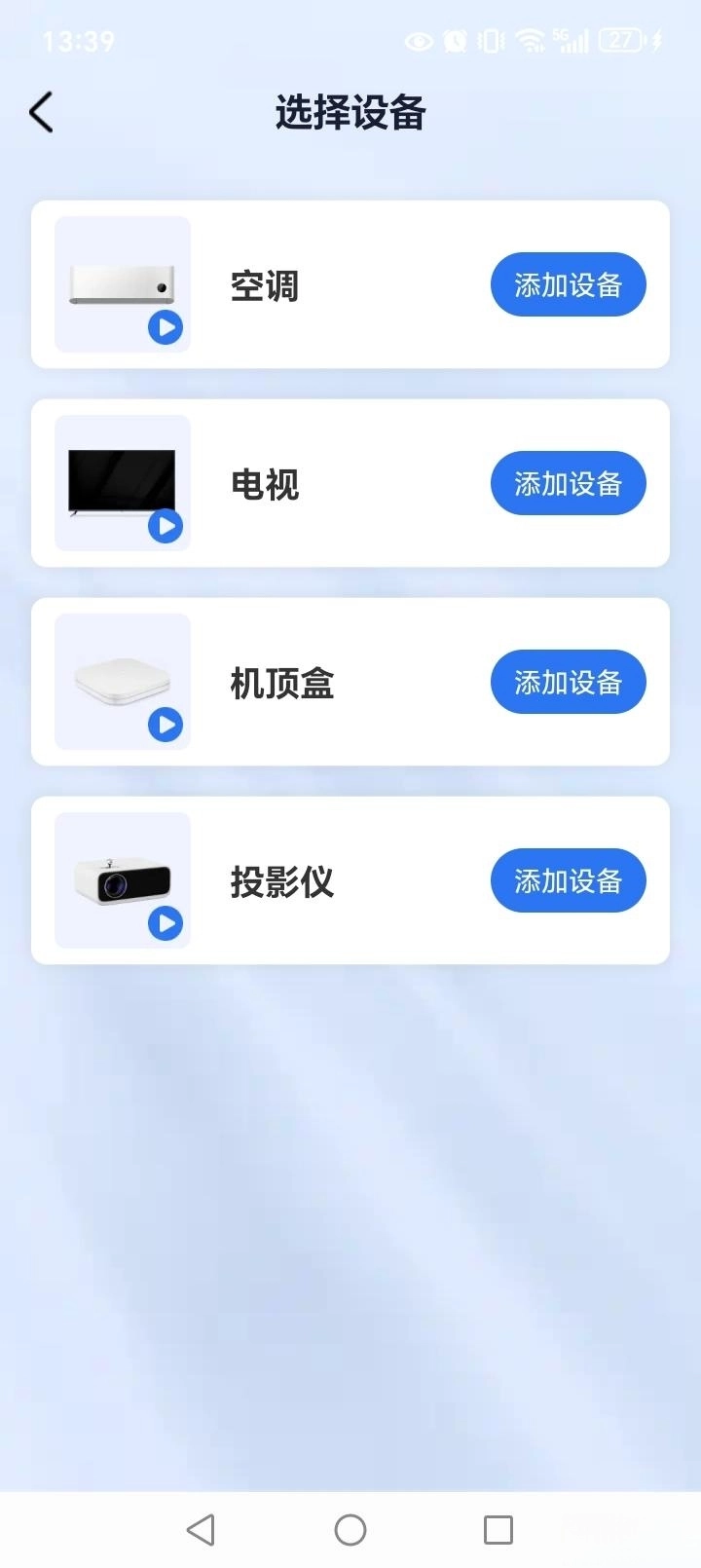The height and width of the screenshot is (1568, 701).
Task: Open Recent Apps via the square navigation button
Action: click(498, 1529)
